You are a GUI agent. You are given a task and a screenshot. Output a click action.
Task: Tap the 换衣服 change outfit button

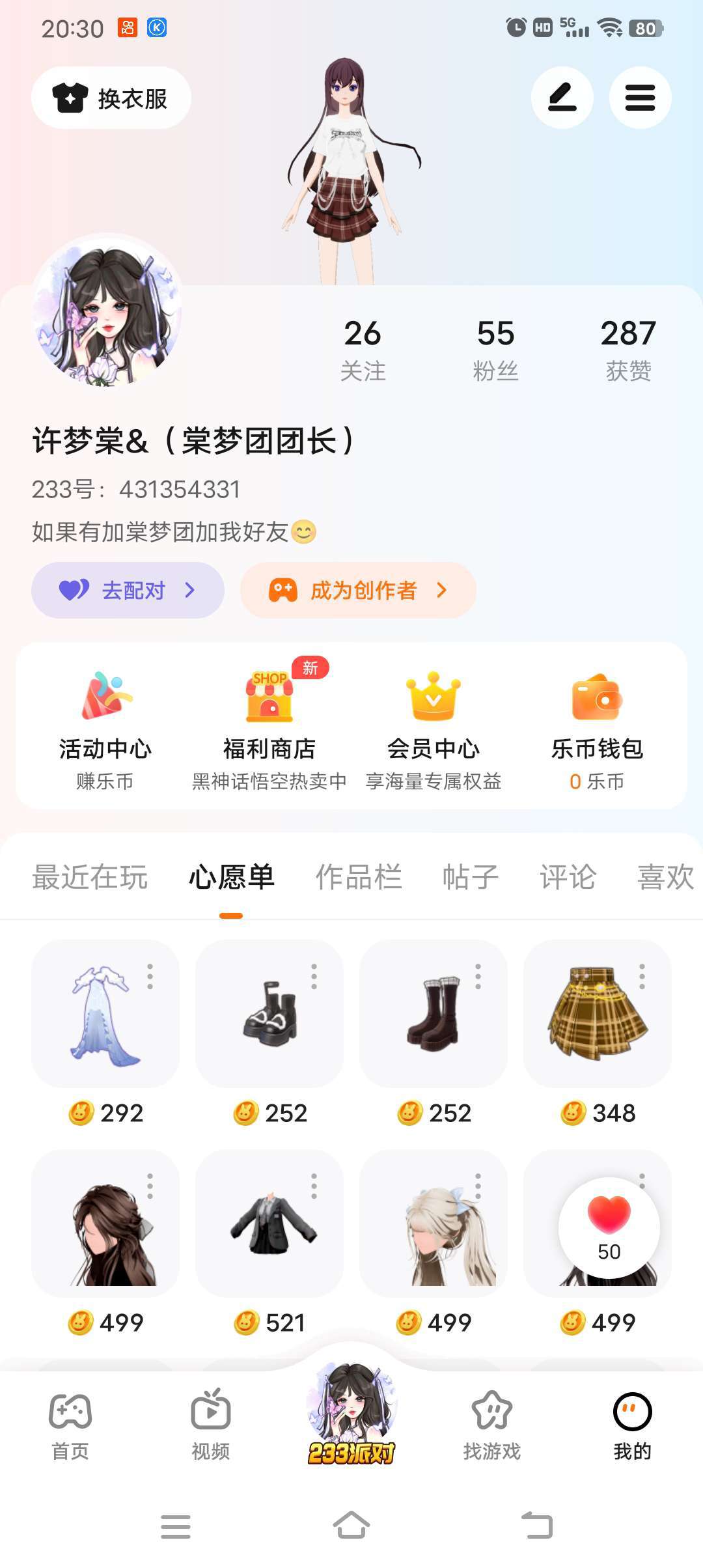[x=111, y=98]
